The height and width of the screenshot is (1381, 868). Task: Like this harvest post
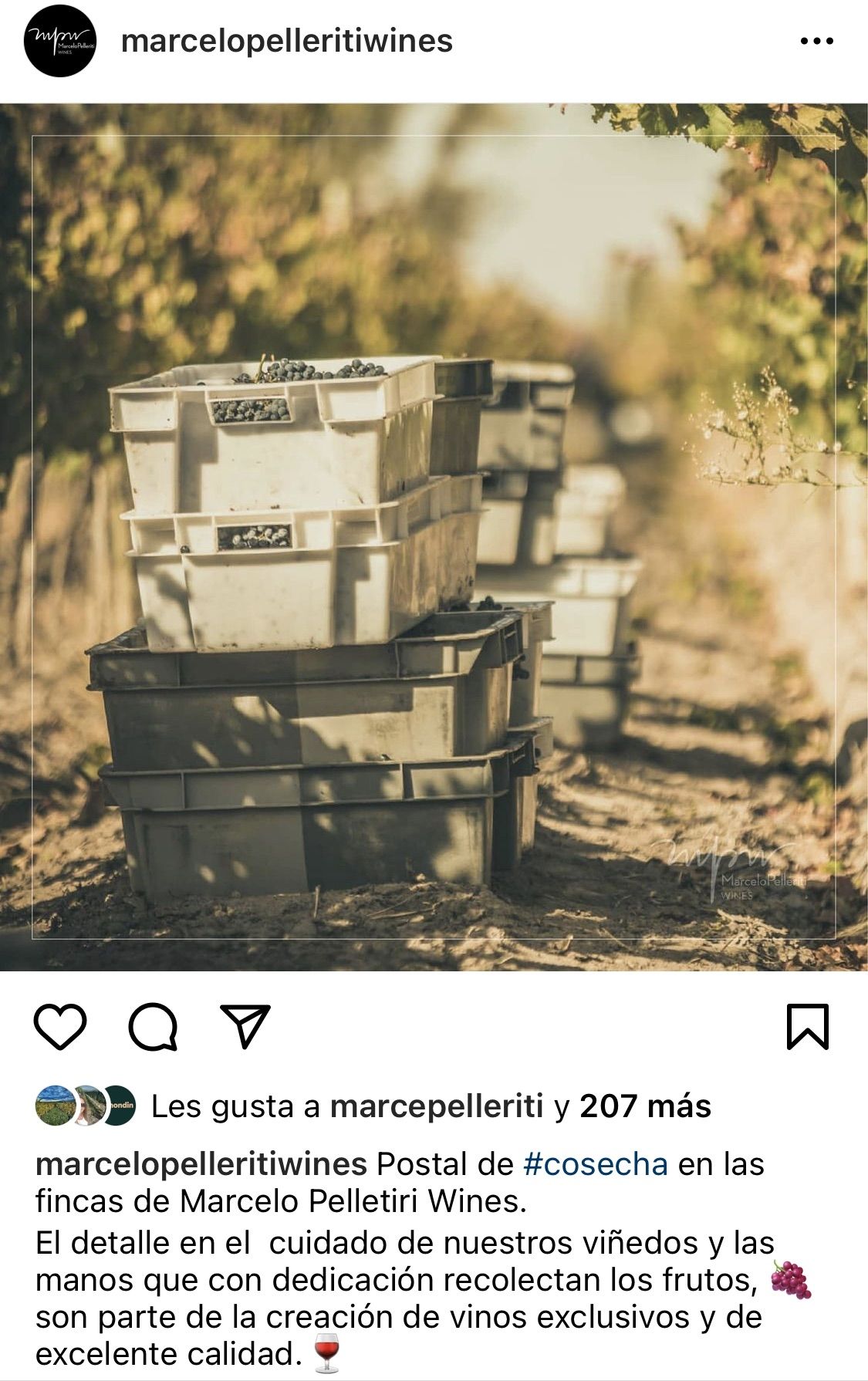(x=60, y=1027)
